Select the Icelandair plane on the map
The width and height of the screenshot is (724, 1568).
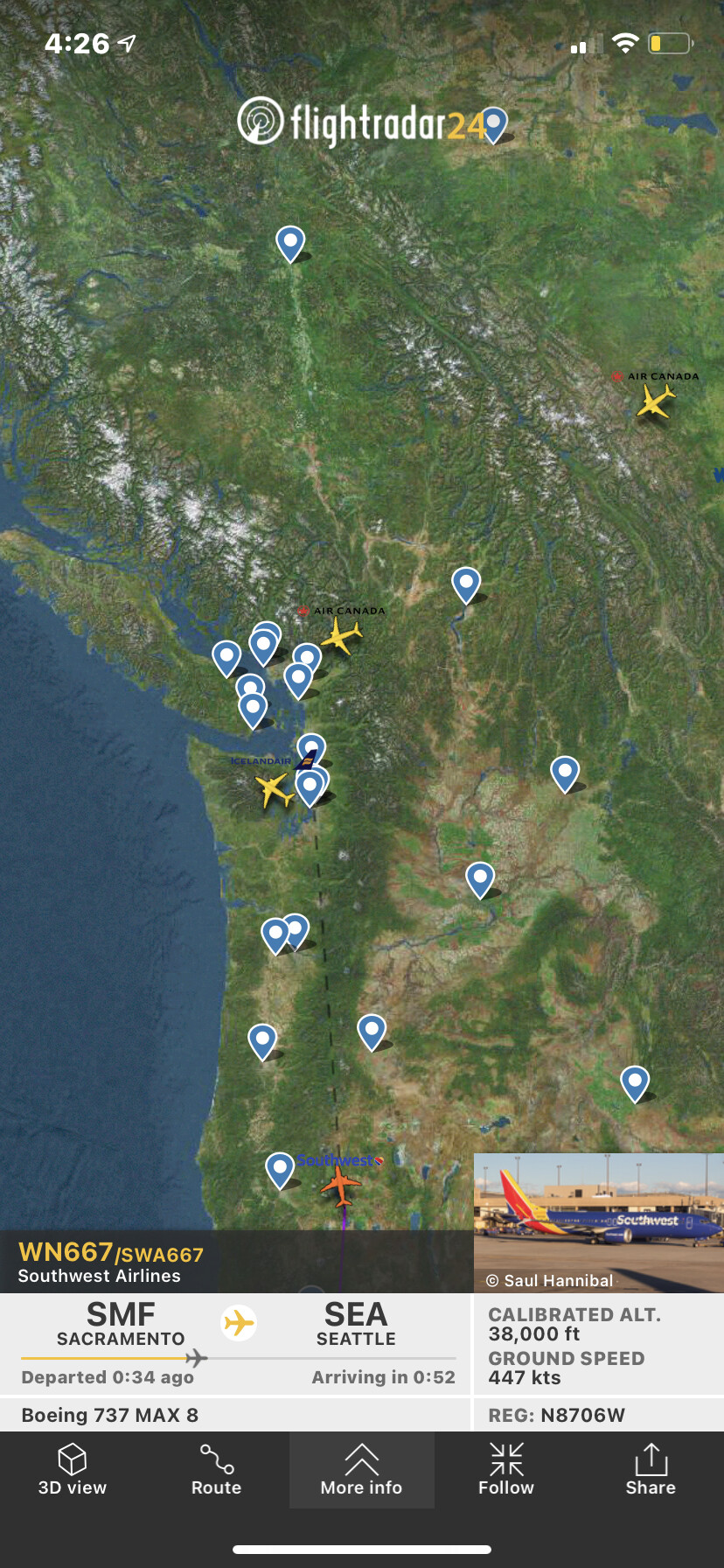[x=275, y=789]
